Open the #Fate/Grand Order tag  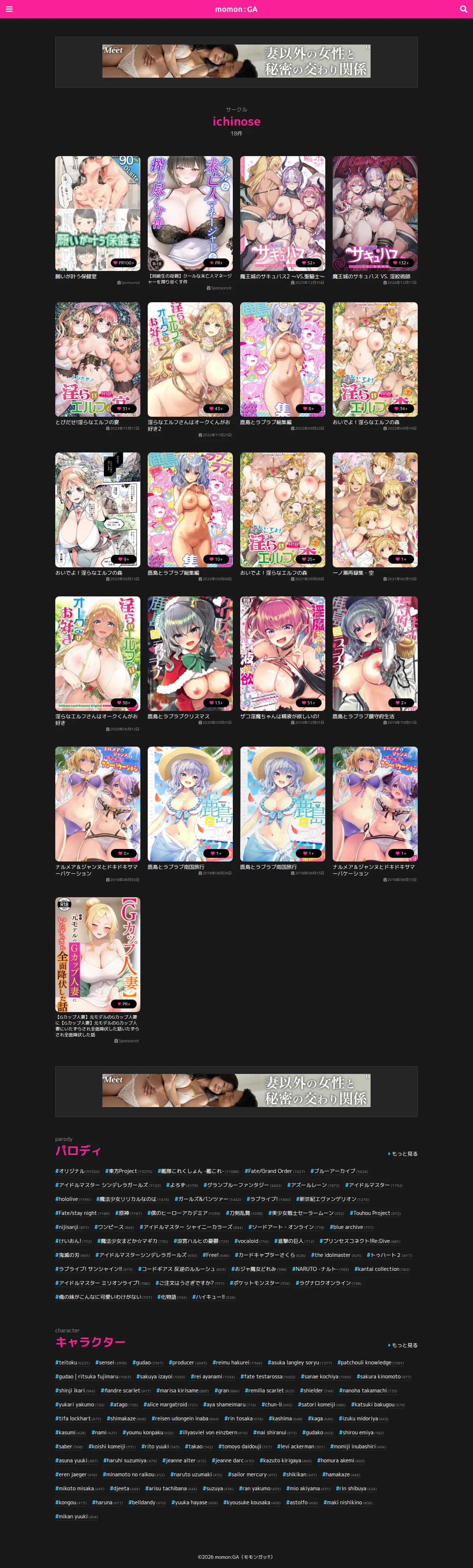[x=268, y=1171]
